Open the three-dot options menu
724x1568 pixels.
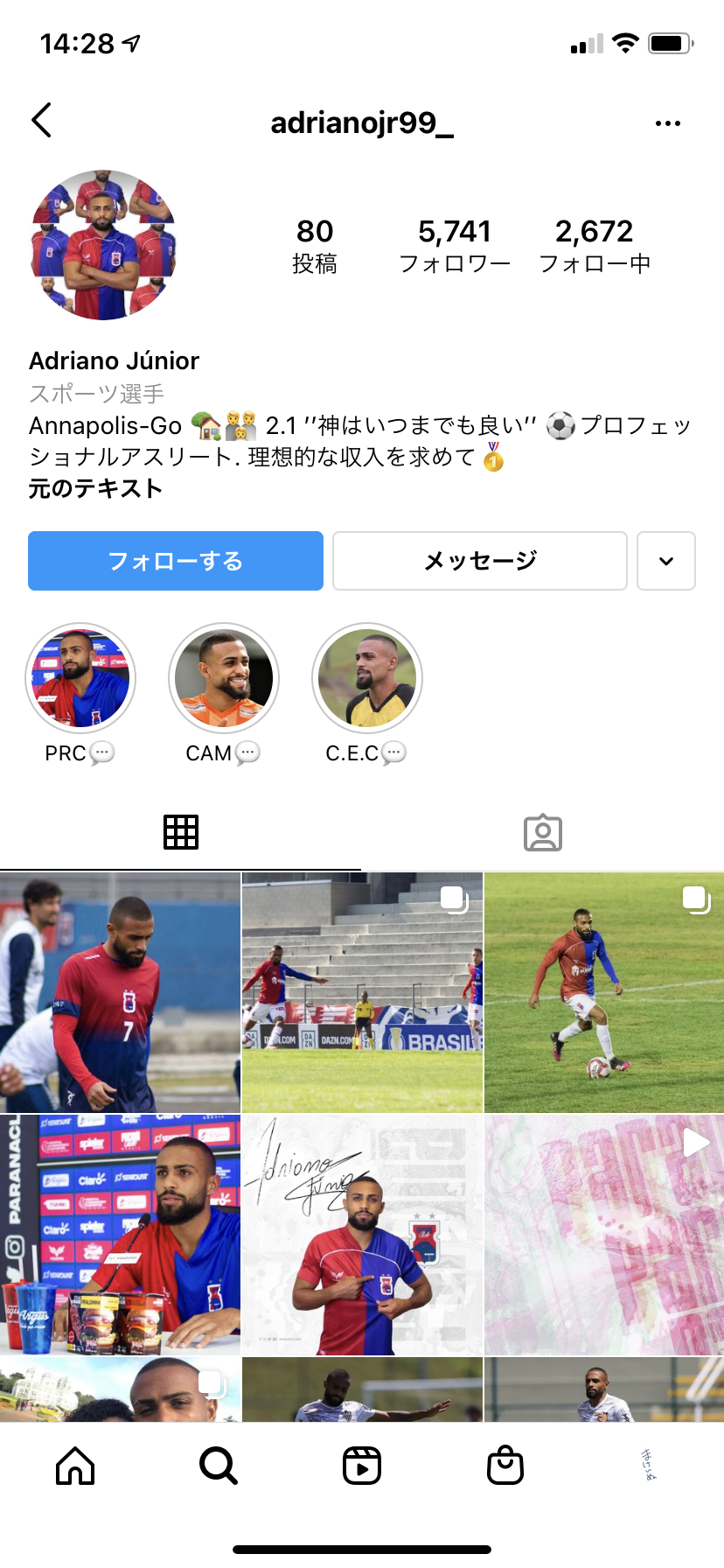pos(667,123)
